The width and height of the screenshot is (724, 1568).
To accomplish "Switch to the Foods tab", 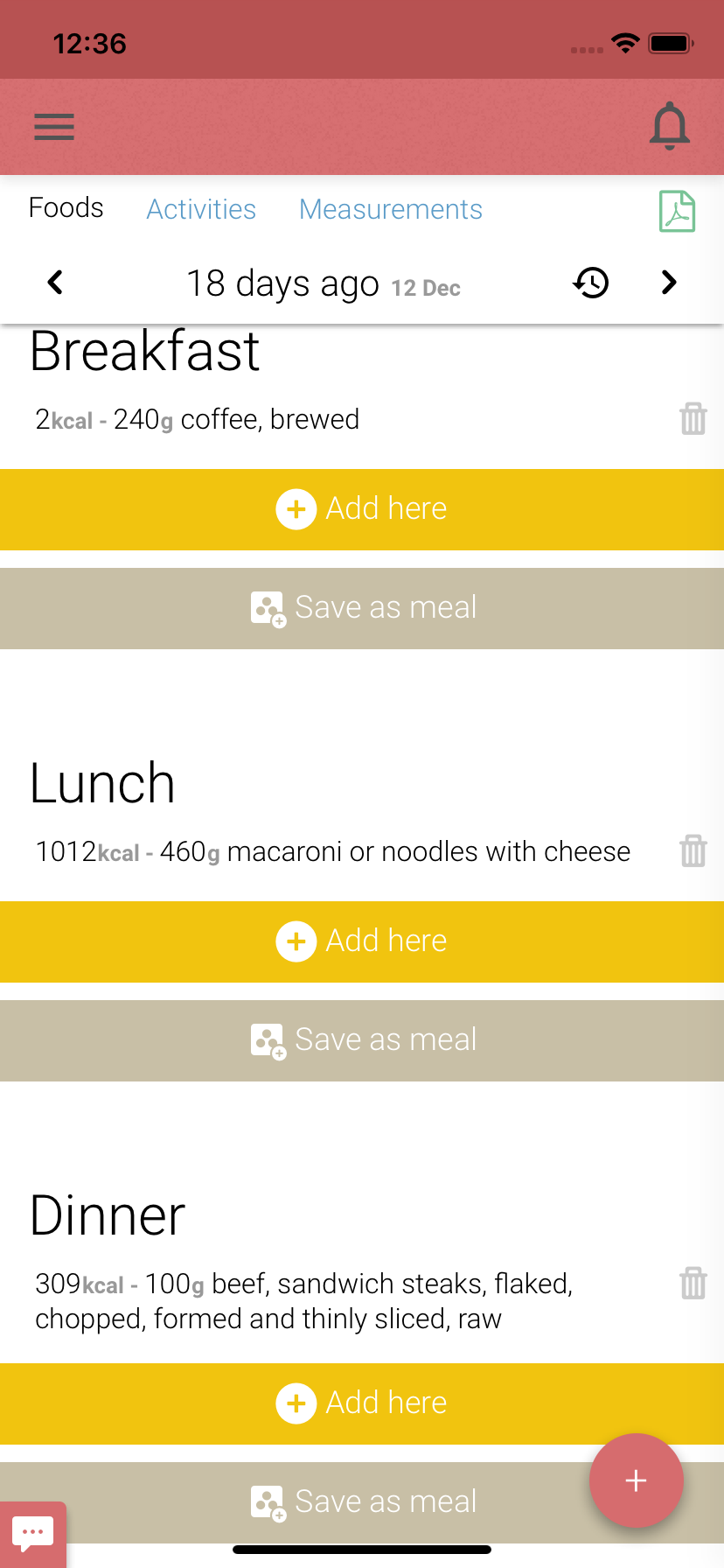I will tap(66, 208).
